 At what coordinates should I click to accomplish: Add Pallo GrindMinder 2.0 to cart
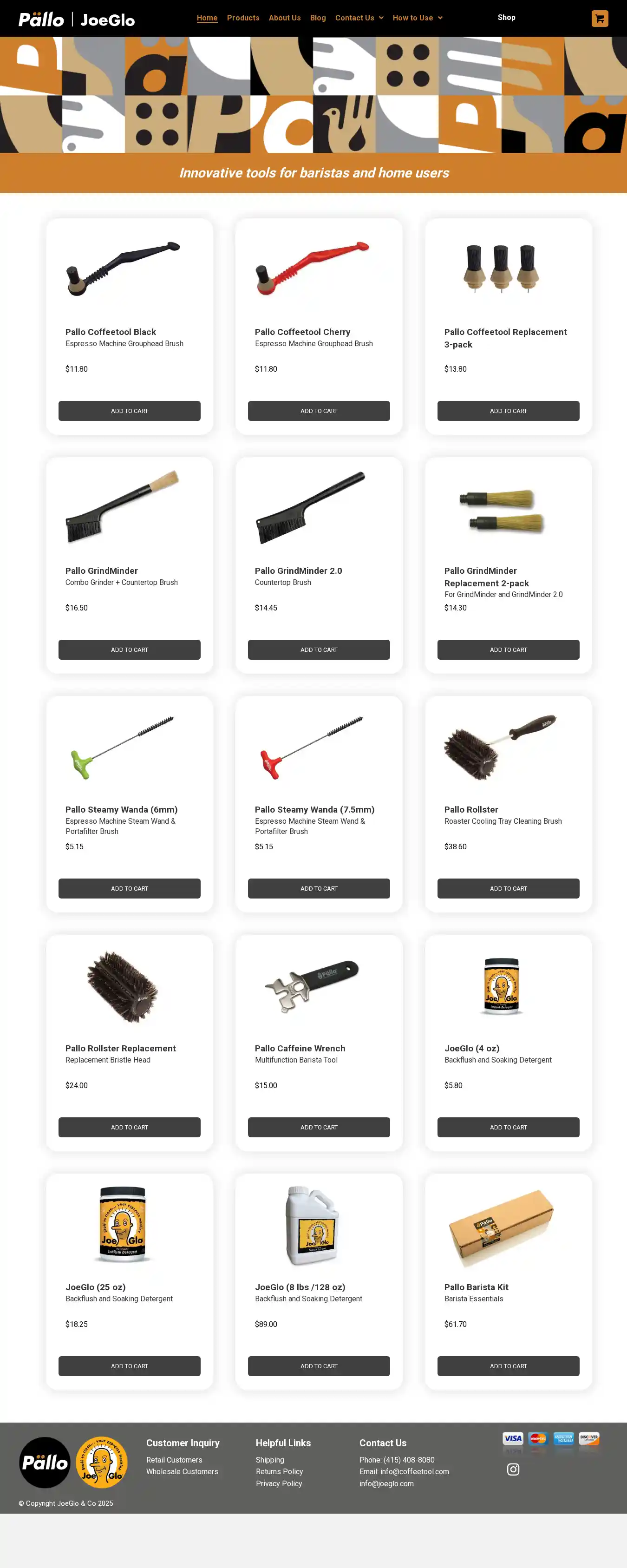(x=318, y=650)
